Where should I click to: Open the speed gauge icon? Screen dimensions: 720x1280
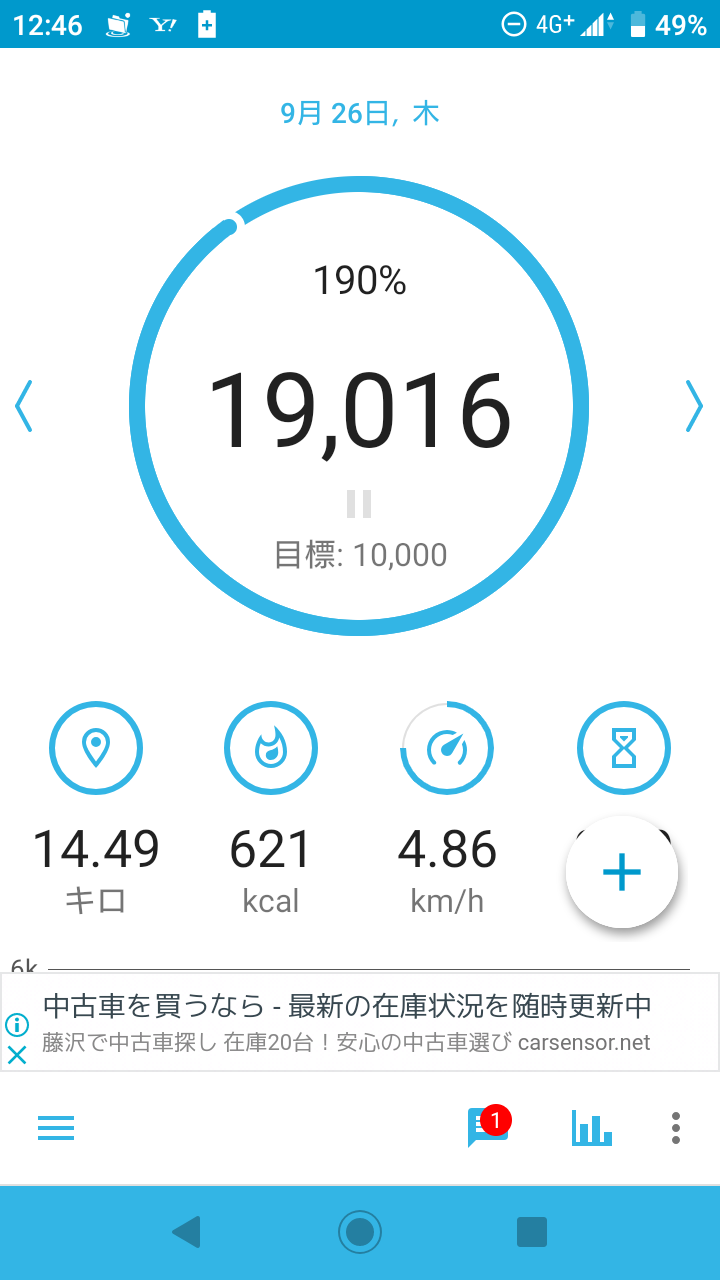coord(447,748)
